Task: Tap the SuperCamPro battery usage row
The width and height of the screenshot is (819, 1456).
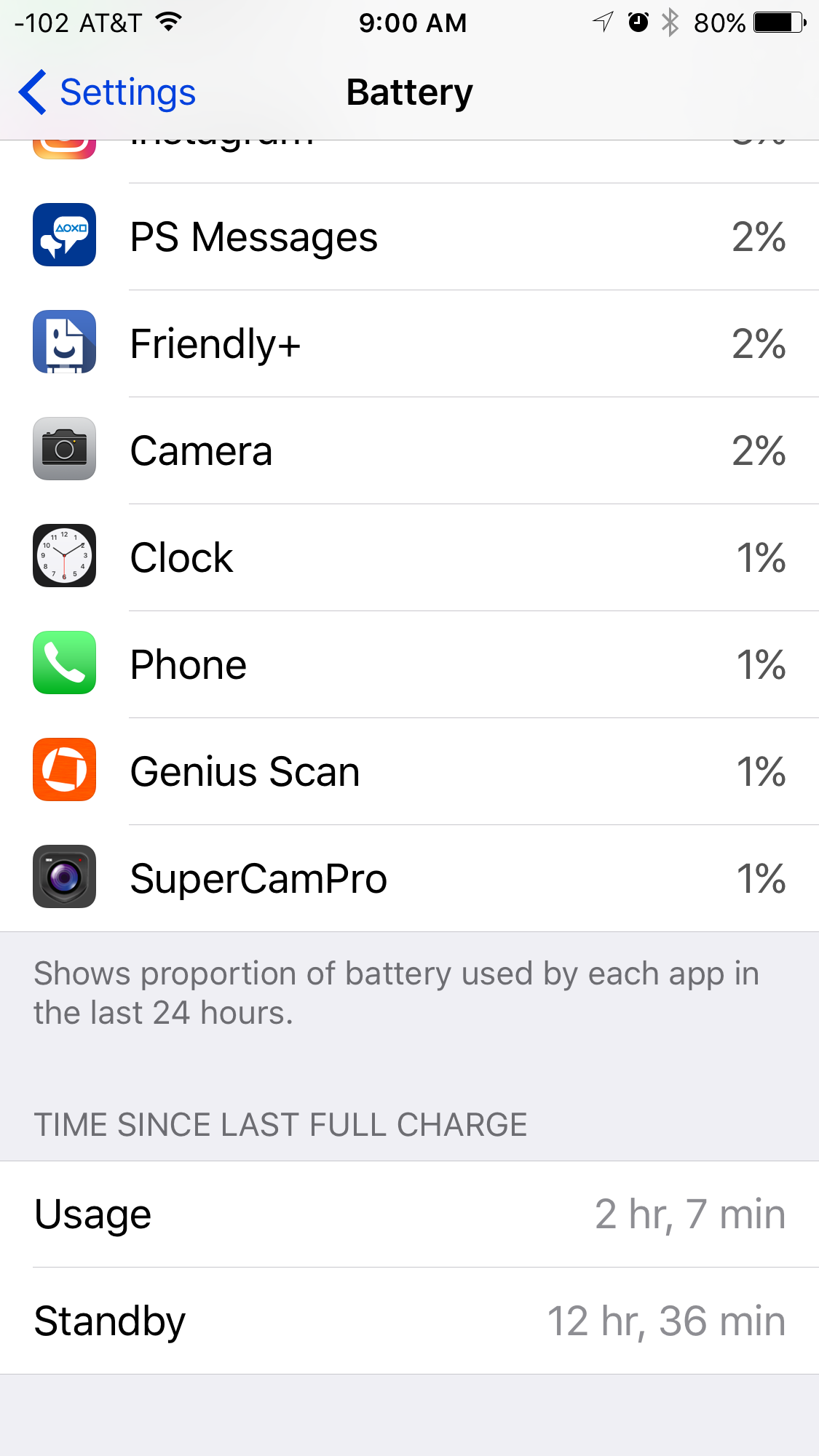Action: click(409, 878)
